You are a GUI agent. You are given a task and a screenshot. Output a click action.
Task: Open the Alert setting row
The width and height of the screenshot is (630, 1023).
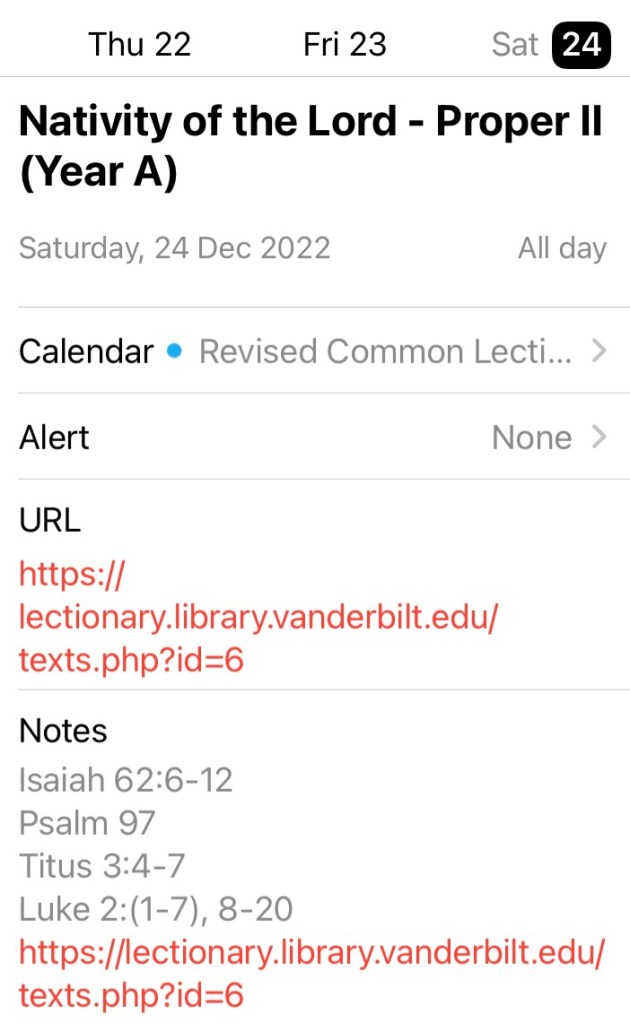[314, 437]
